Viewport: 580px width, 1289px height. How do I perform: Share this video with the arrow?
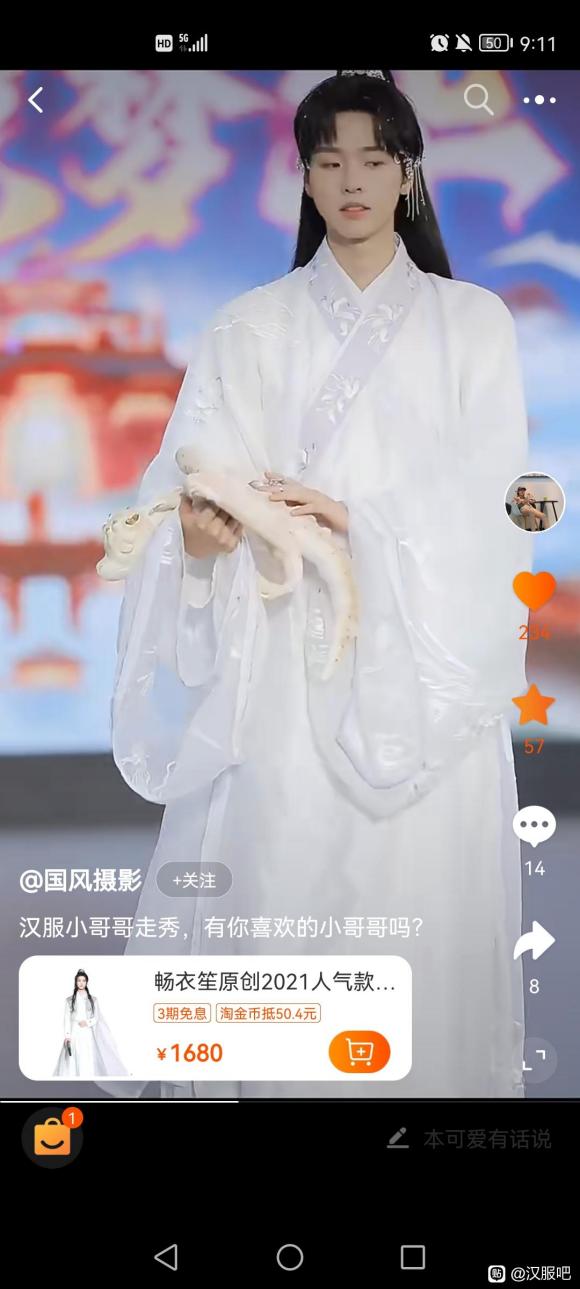[x=534, y=941]
